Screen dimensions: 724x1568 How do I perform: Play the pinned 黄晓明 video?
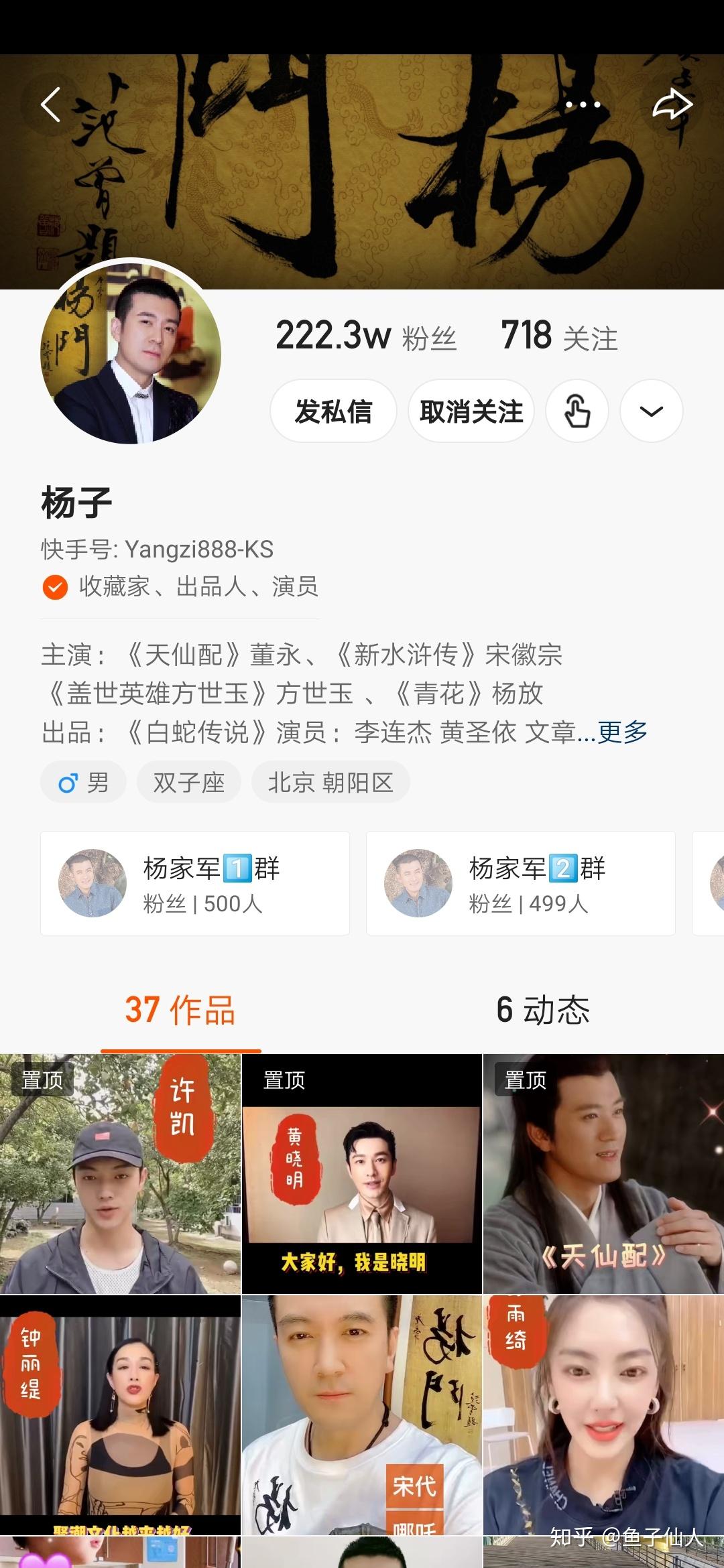(x=361, y=1174)
